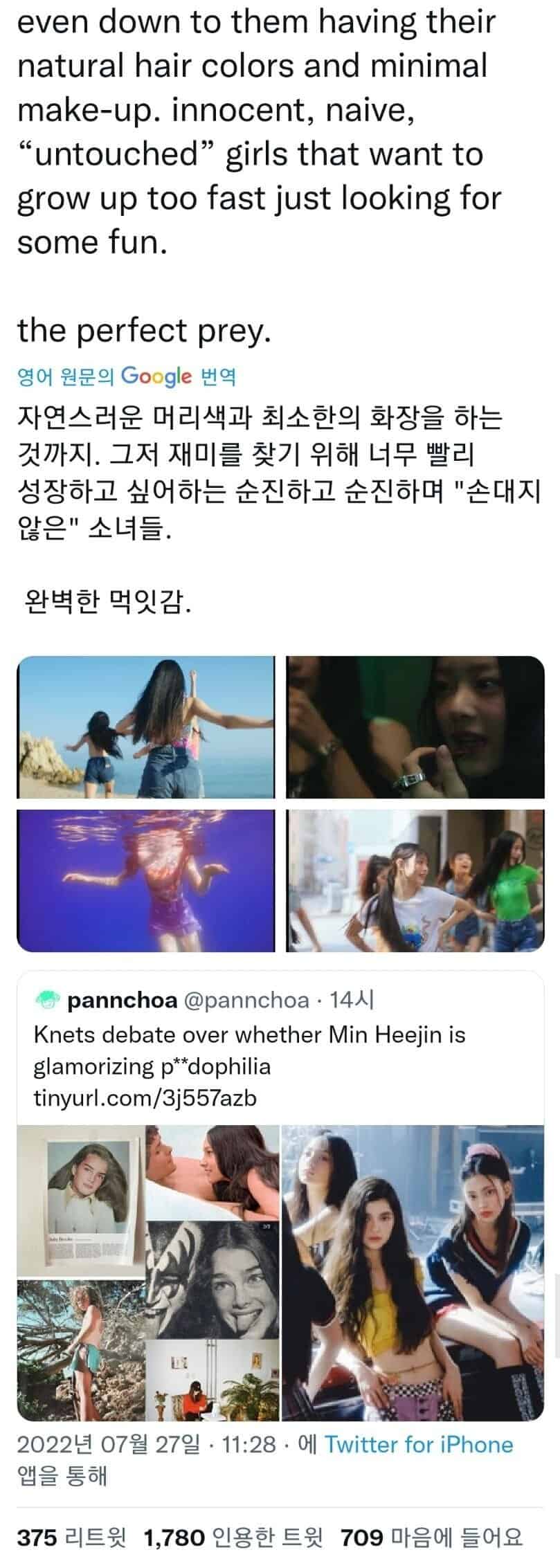The width and height of the screenshot is (560, 1568).
Task: Tap the Google translation label
Action: click(127, 376)
